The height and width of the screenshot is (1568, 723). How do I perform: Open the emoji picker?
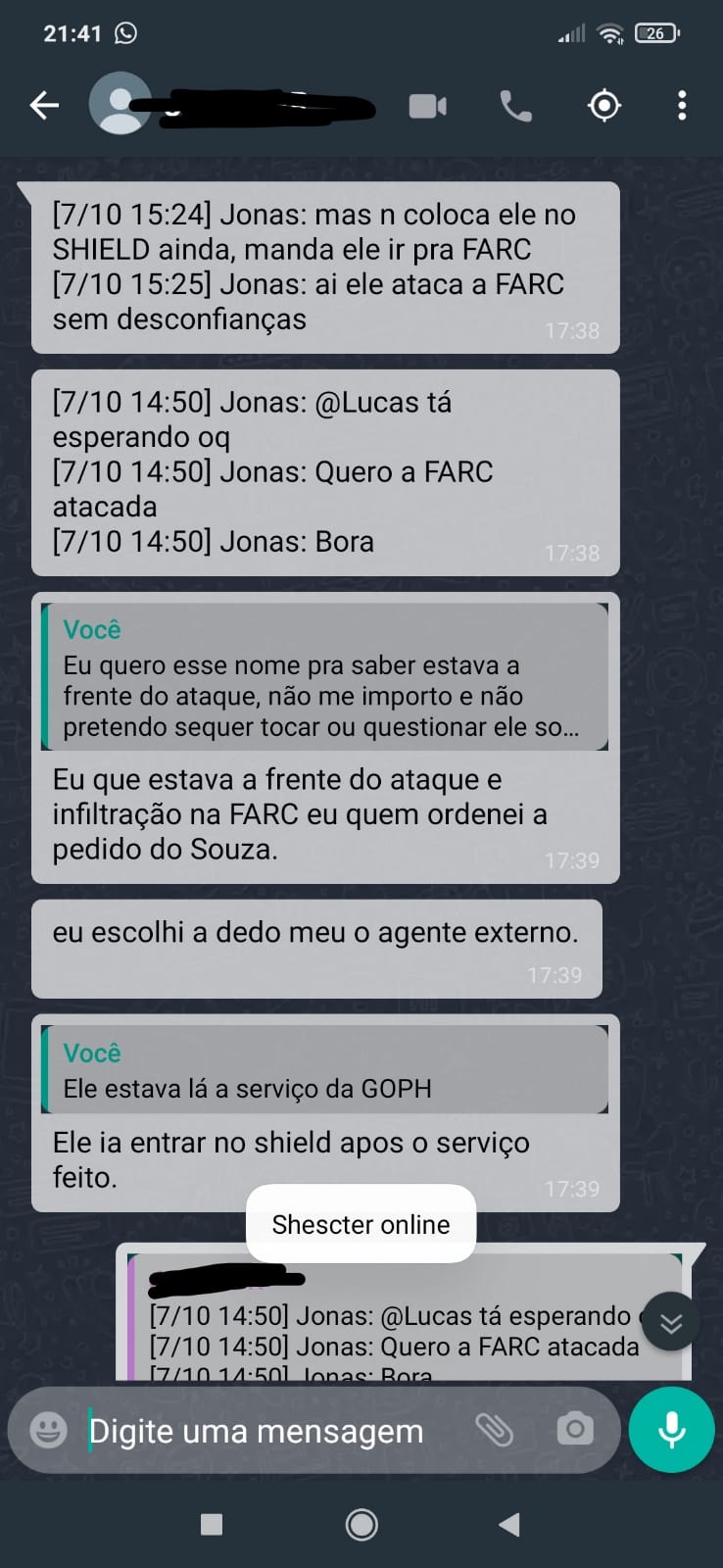[48, 1431]
